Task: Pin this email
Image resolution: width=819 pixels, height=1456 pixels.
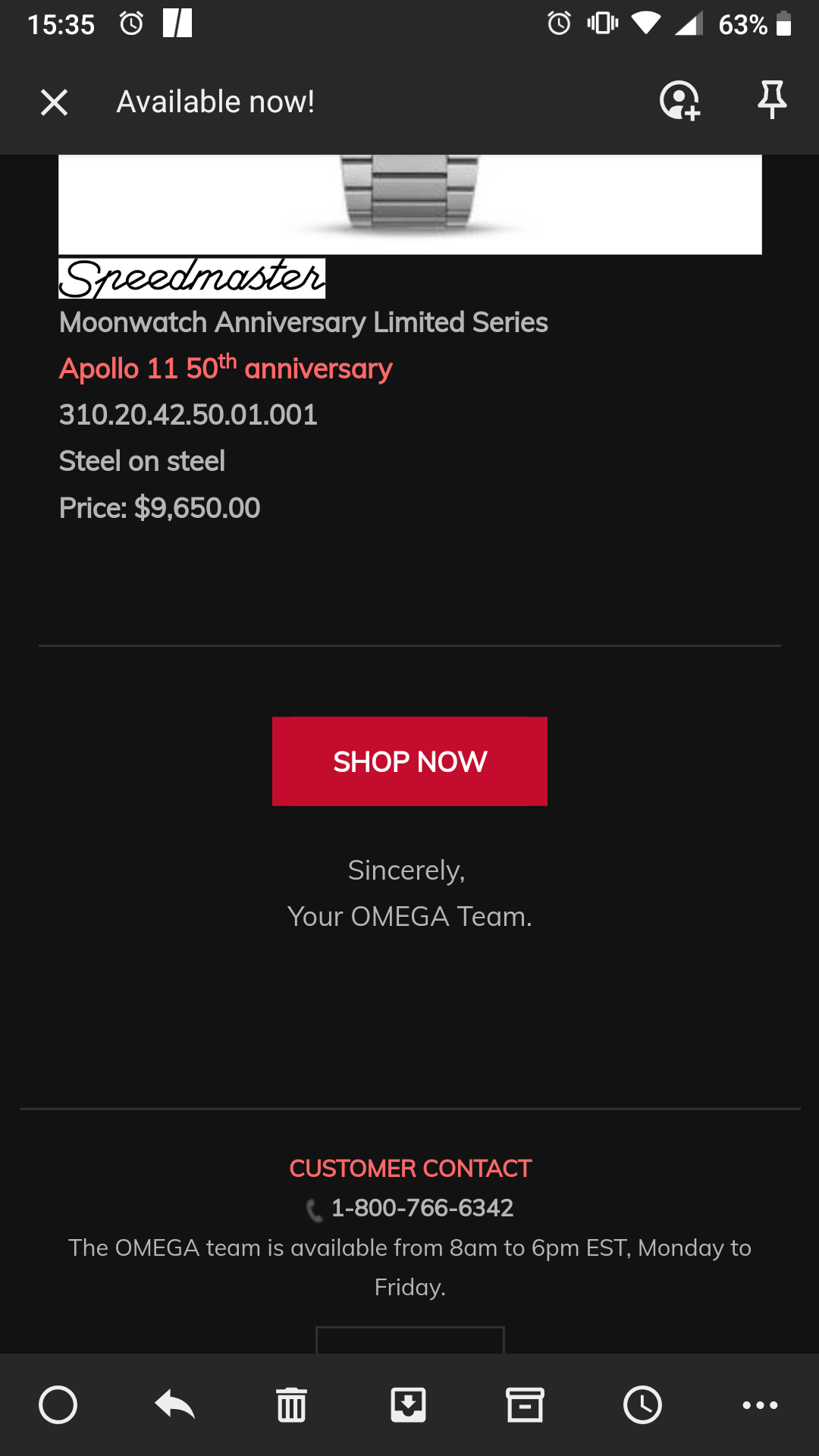Action: pos(772,100)
